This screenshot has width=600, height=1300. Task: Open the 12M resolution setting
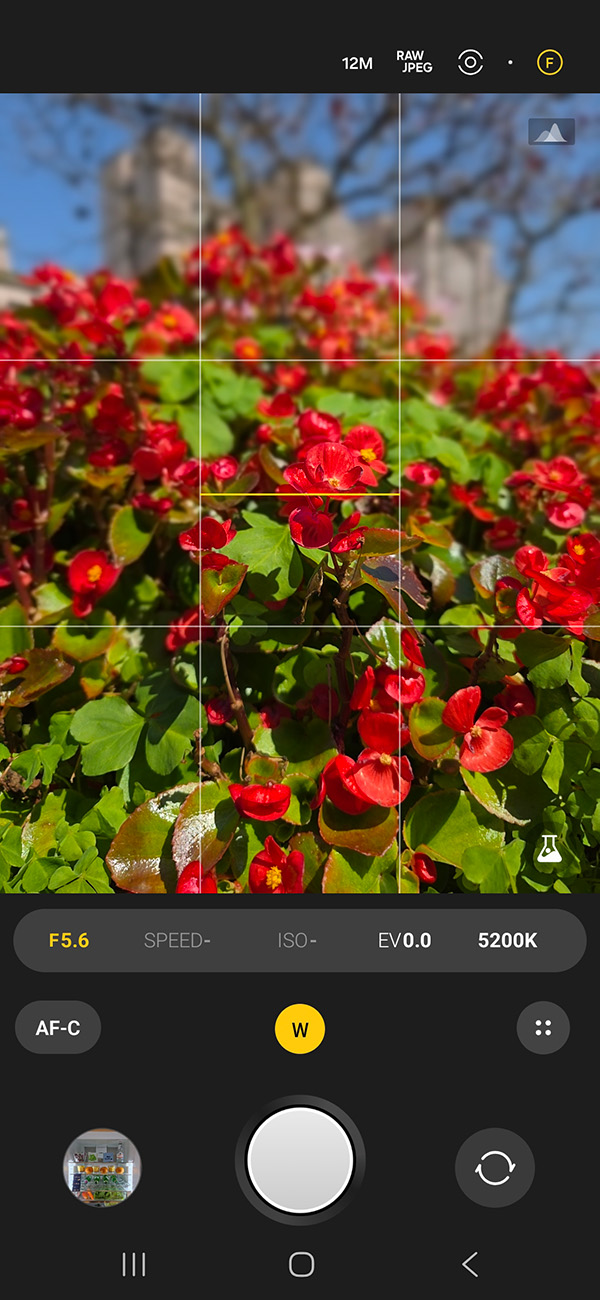coord(357,63)
